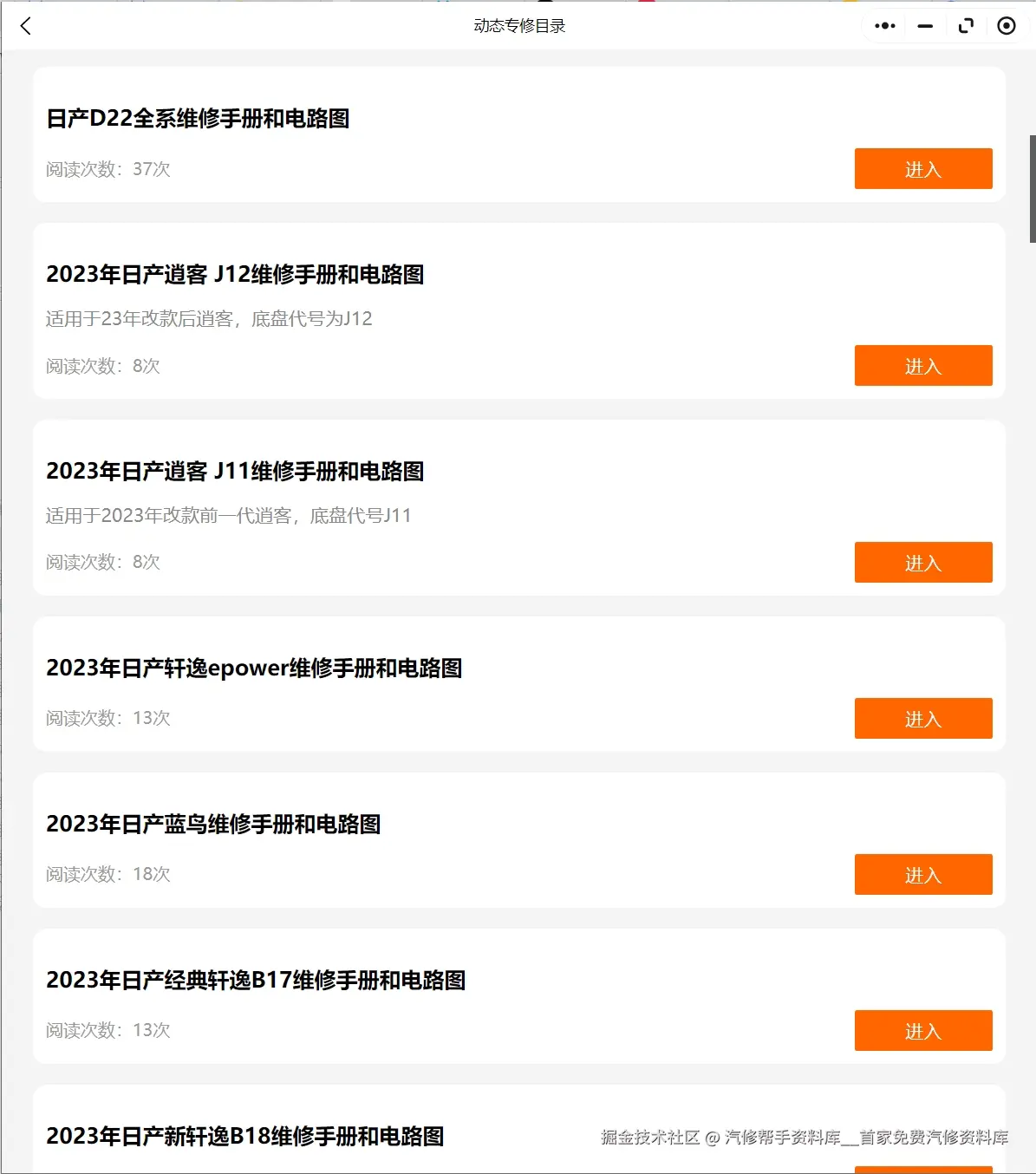The height and width of the screenshot is (1174, 1036).
Task: Enter the 日产D22全系维修手册和电路图 manual
Action: (x=923, y=169)
